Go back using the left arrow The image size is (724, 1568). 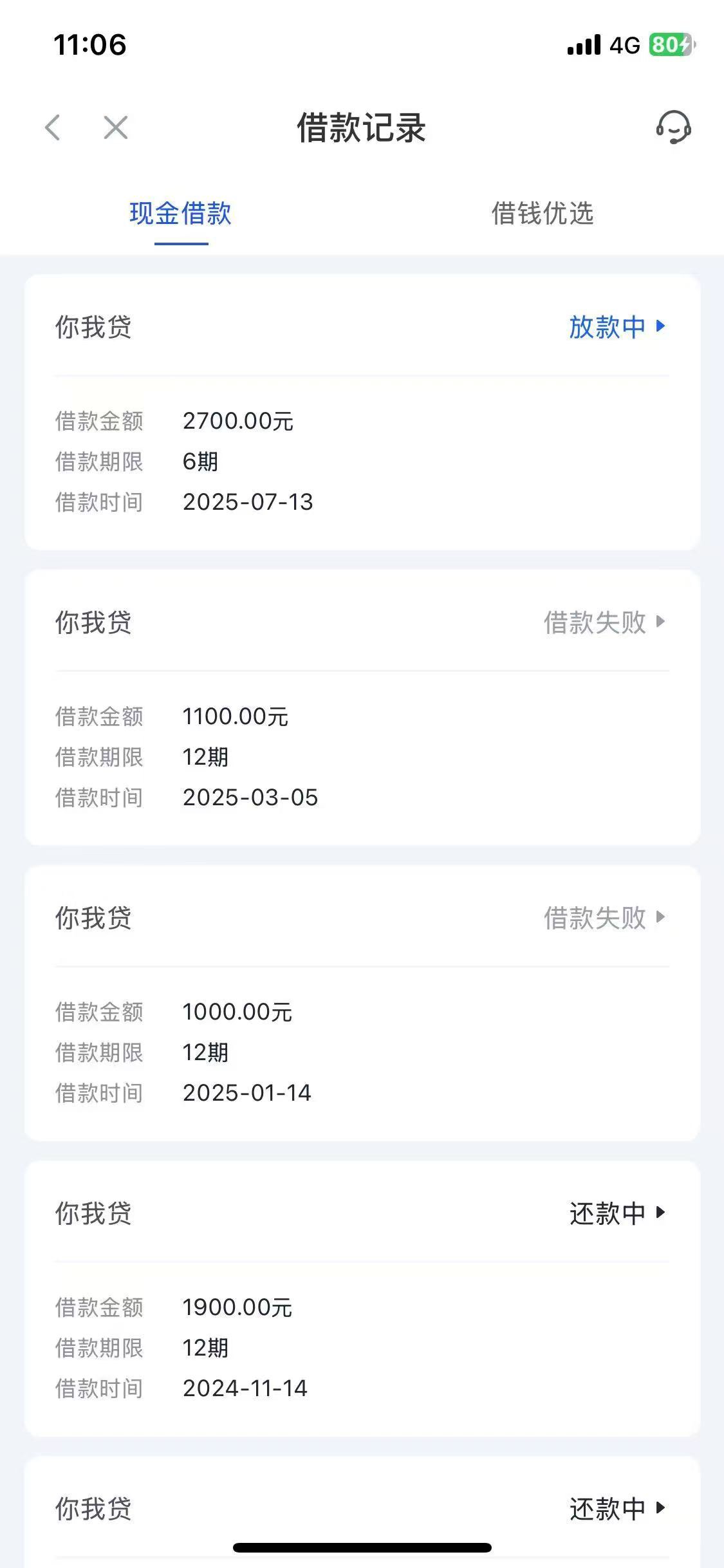coord(53,127)
